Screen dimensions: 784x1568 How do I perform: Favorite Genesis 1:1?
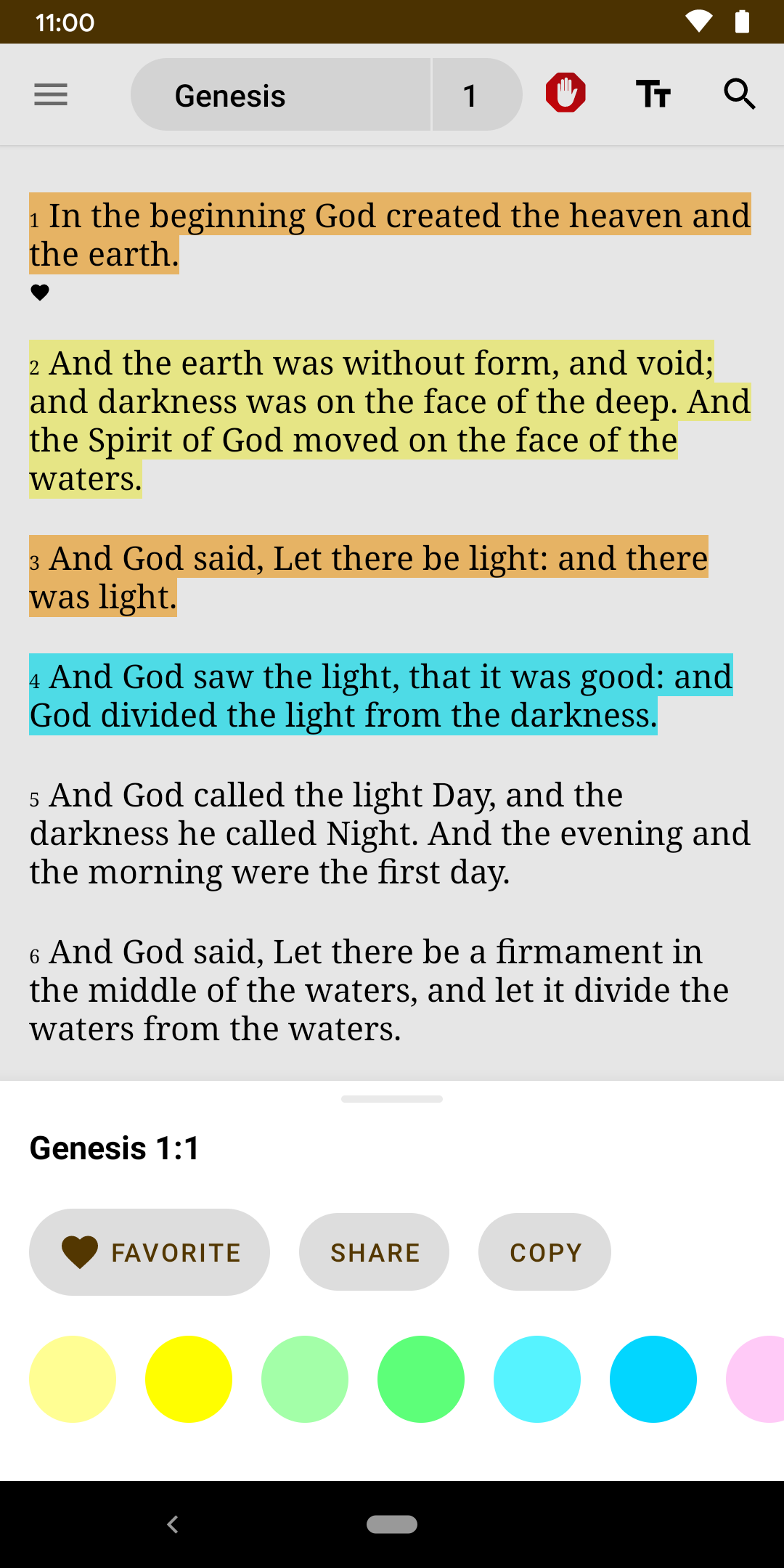(x=150, y=1252)
